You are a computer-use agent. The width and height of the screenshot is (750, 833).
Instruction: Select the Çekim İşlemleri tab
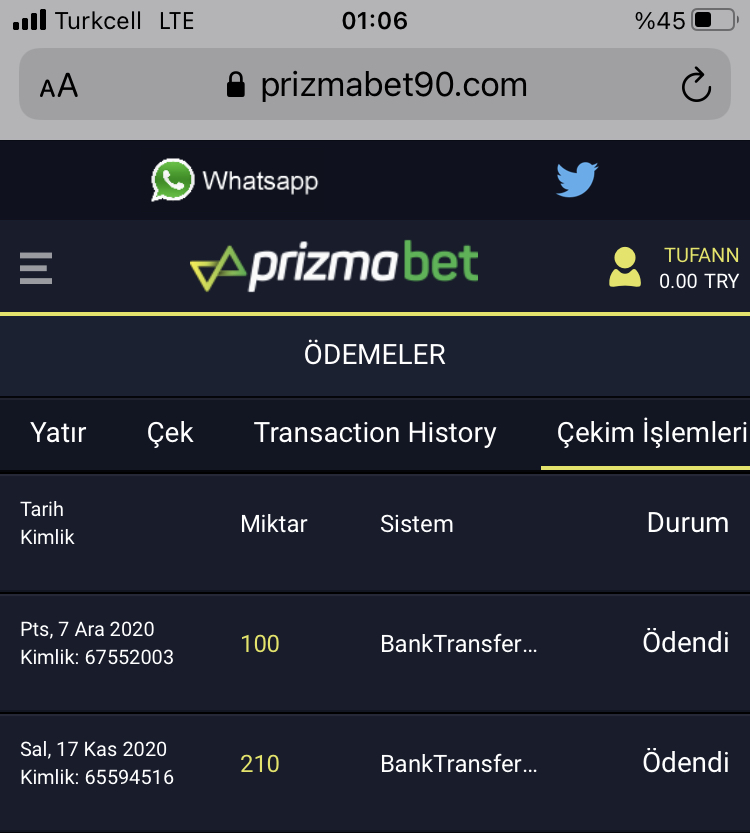[x=652, y=433]
